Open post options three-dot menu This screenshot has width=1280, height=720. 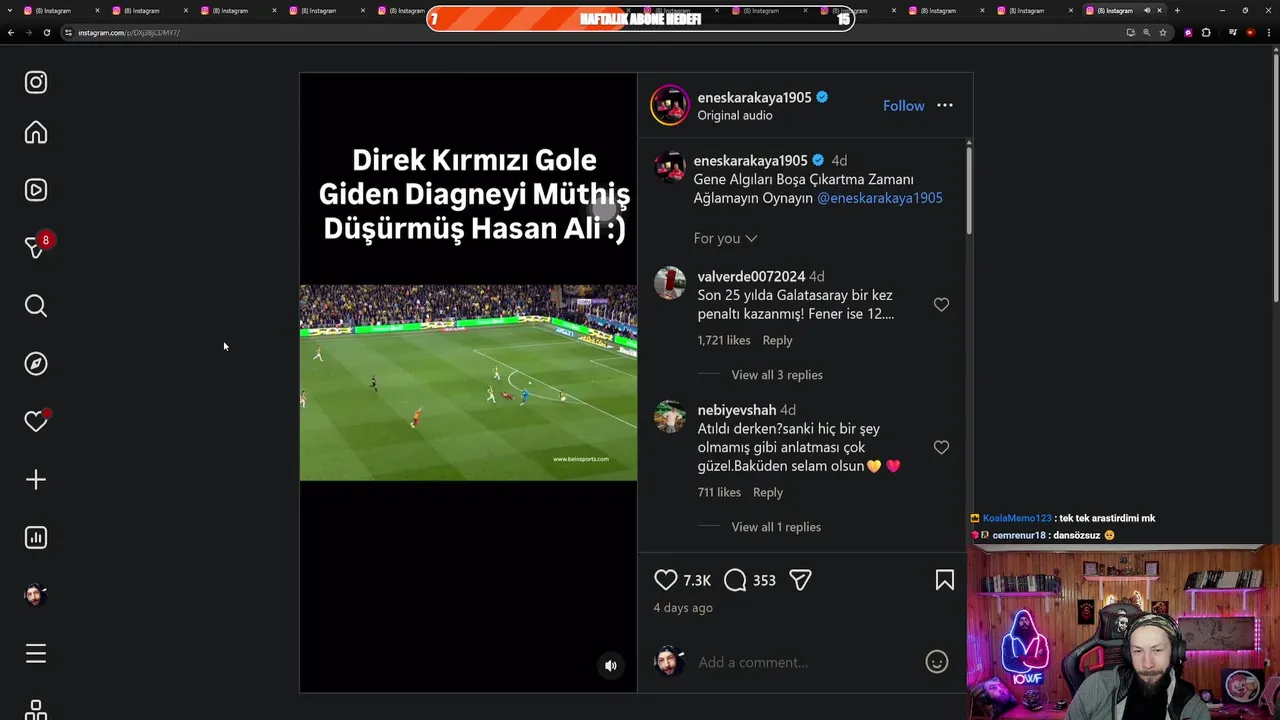tap(944, 106)
